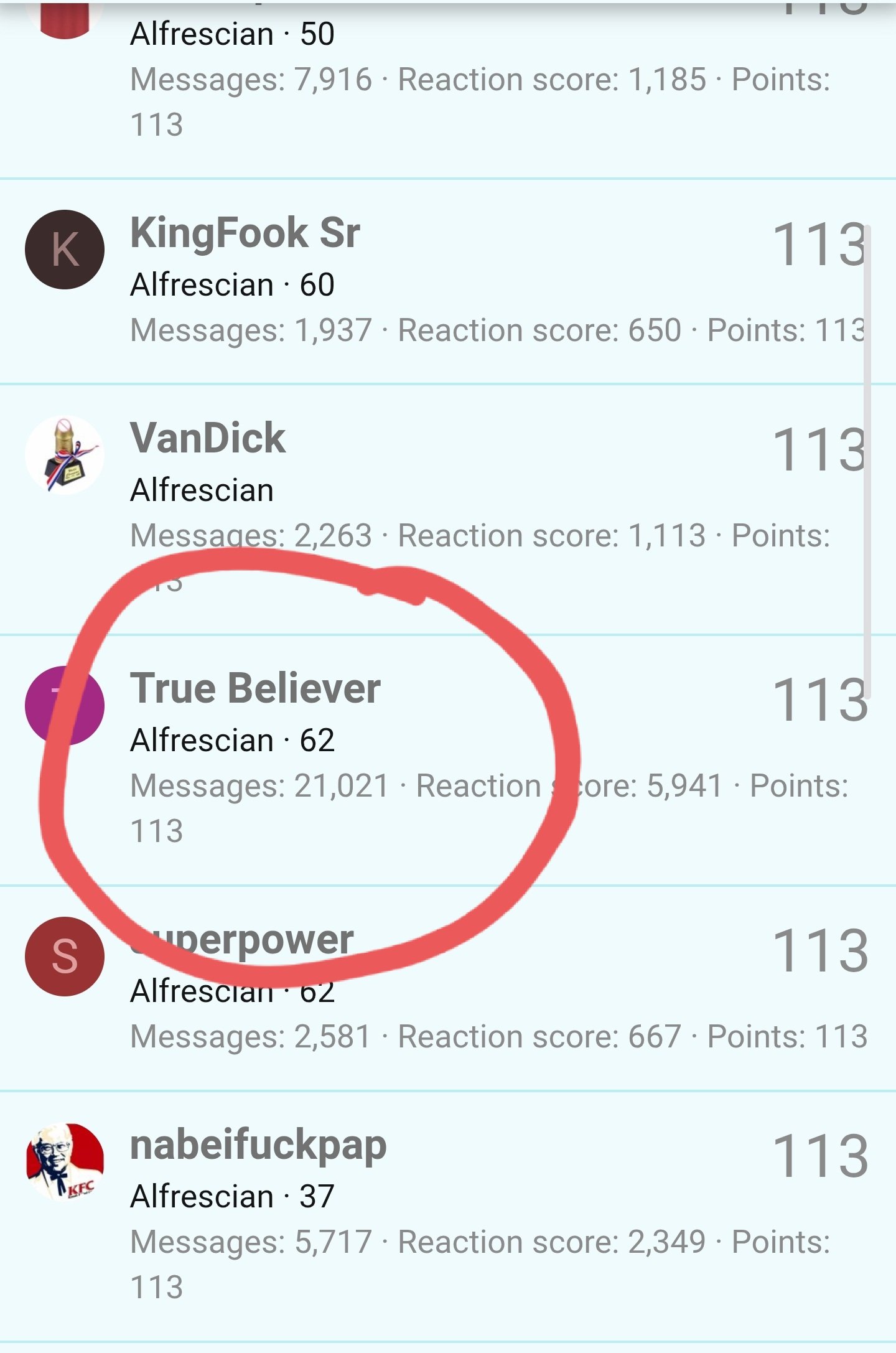
Task: Open the nabeifuckpap username link
Action: [258, 1145]
